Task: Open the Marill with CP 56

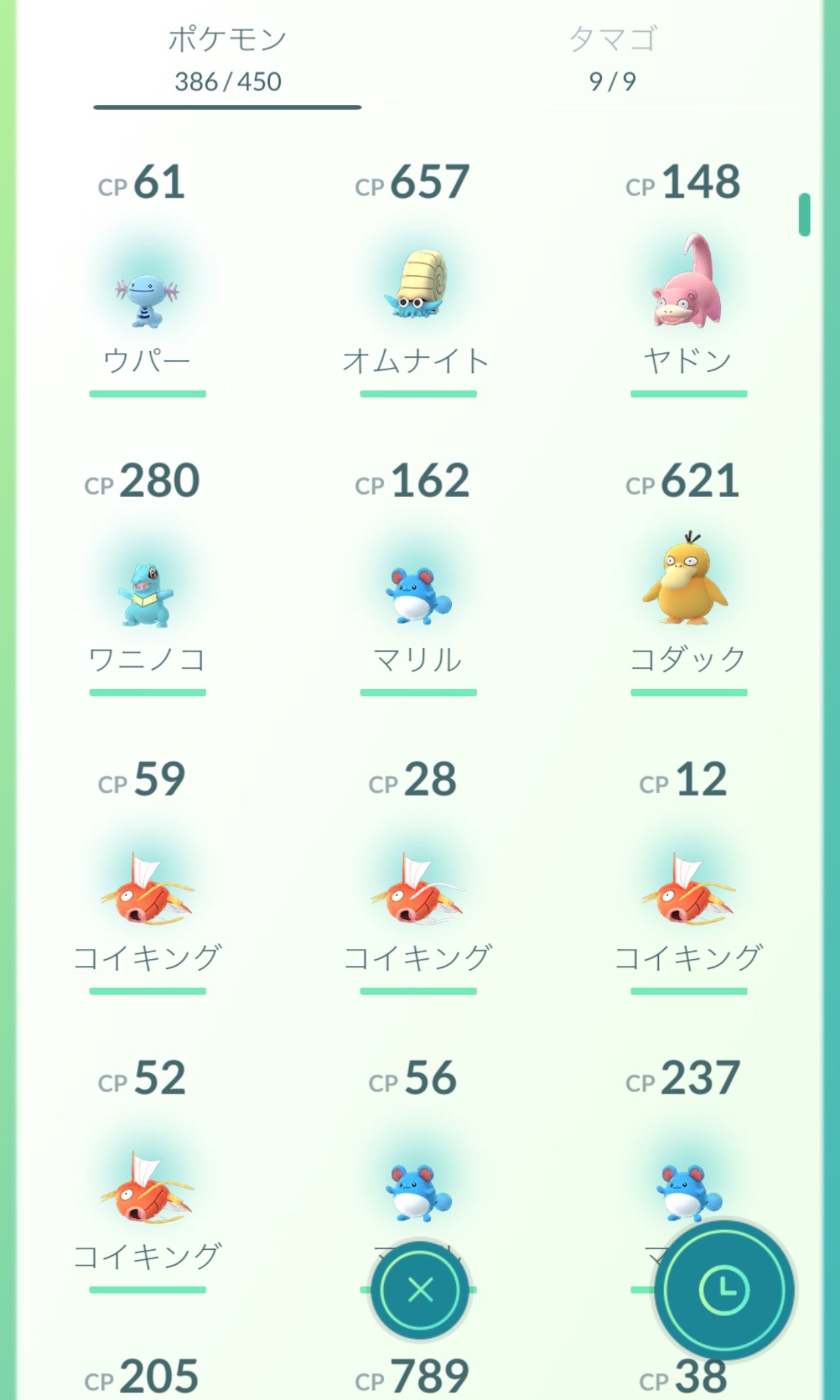Action: coord(417,1150)
